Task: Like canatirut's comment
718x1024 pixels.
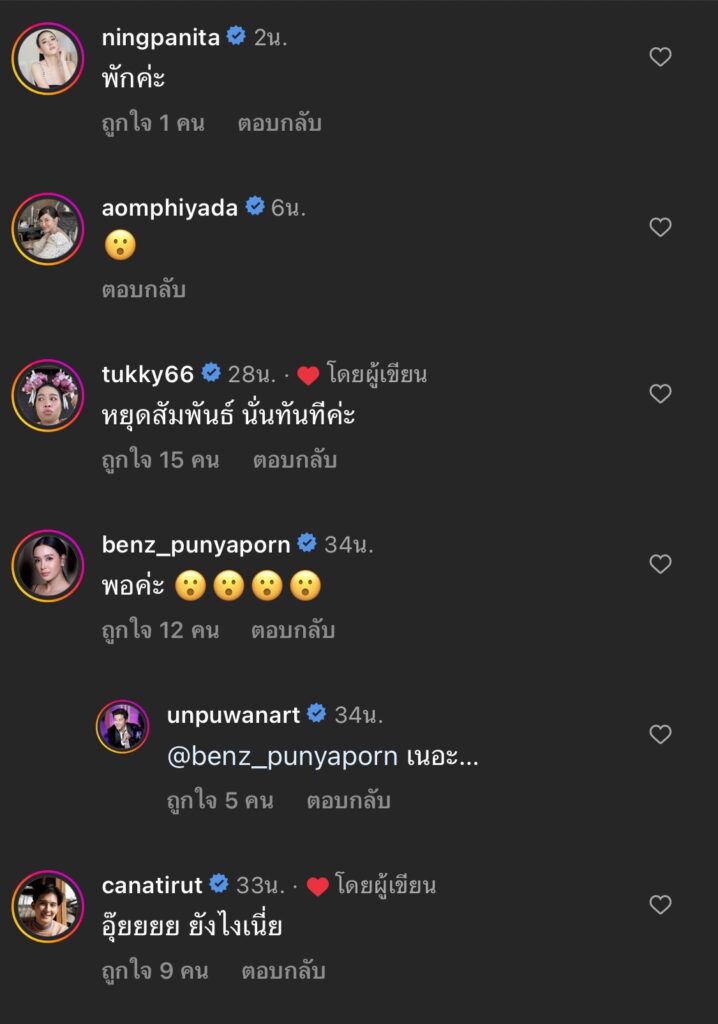Action: pyautogui.click(x=660, y=905)
